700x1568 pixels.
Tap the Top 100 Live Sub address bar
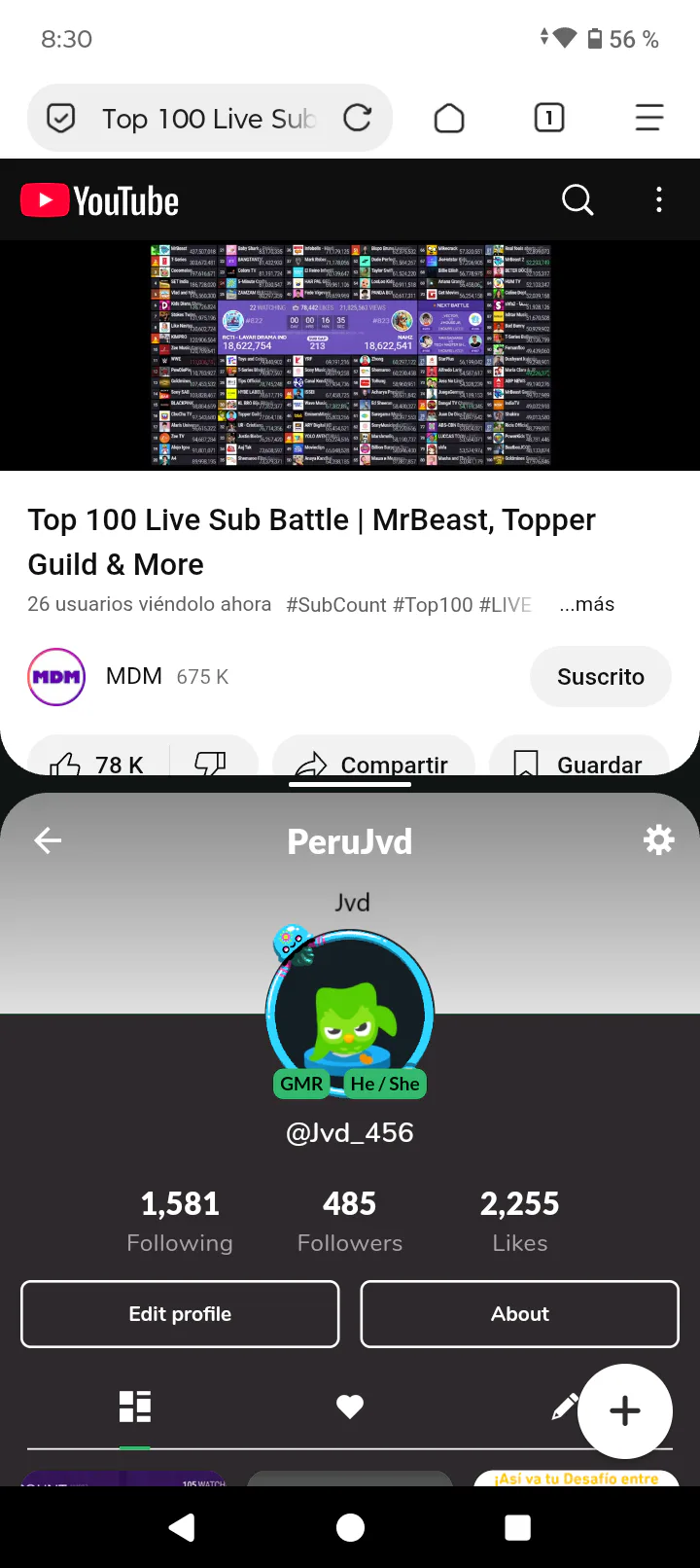point(210,119)
